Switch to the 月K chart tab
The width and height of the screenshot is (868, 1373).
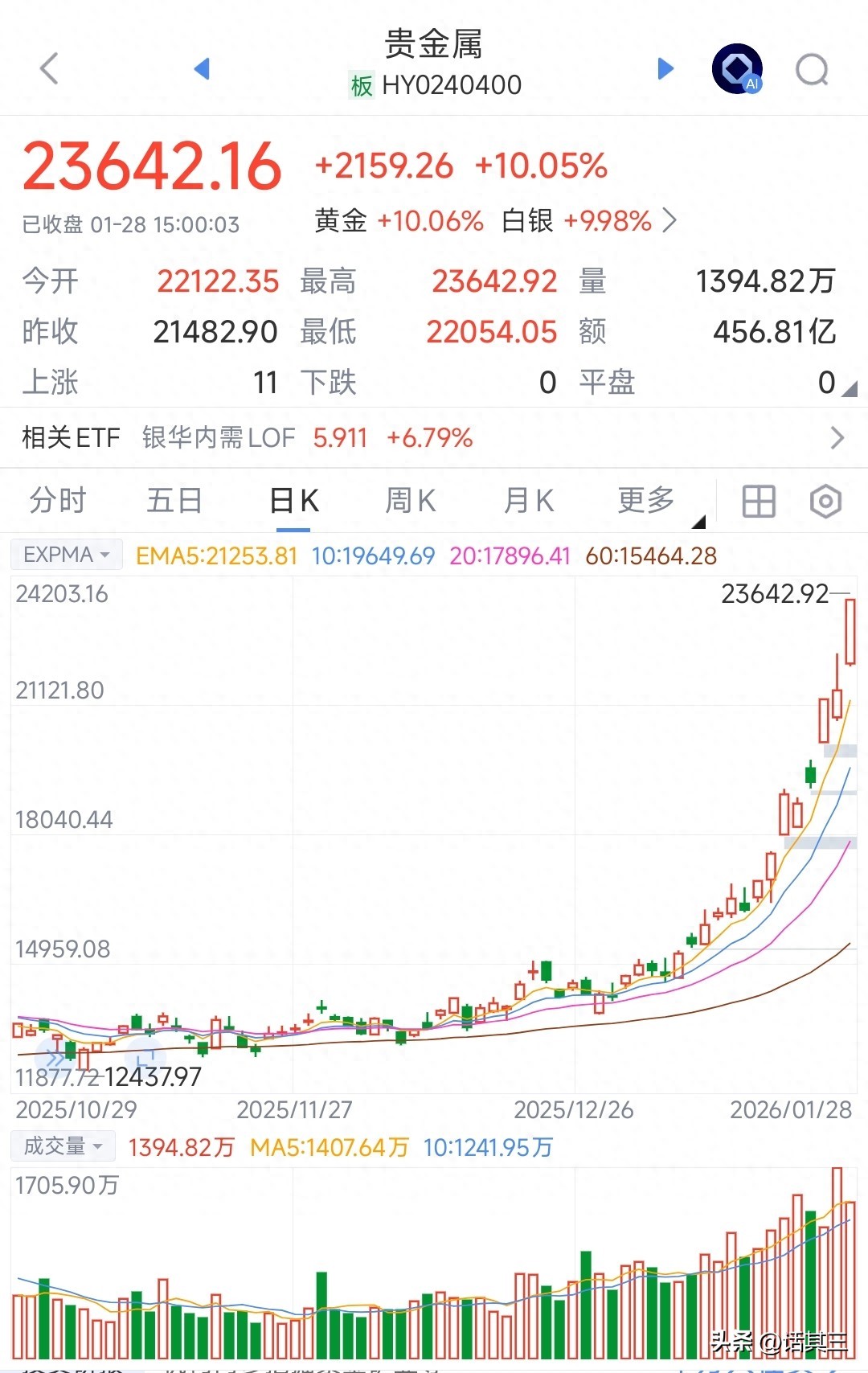[528, 501]
